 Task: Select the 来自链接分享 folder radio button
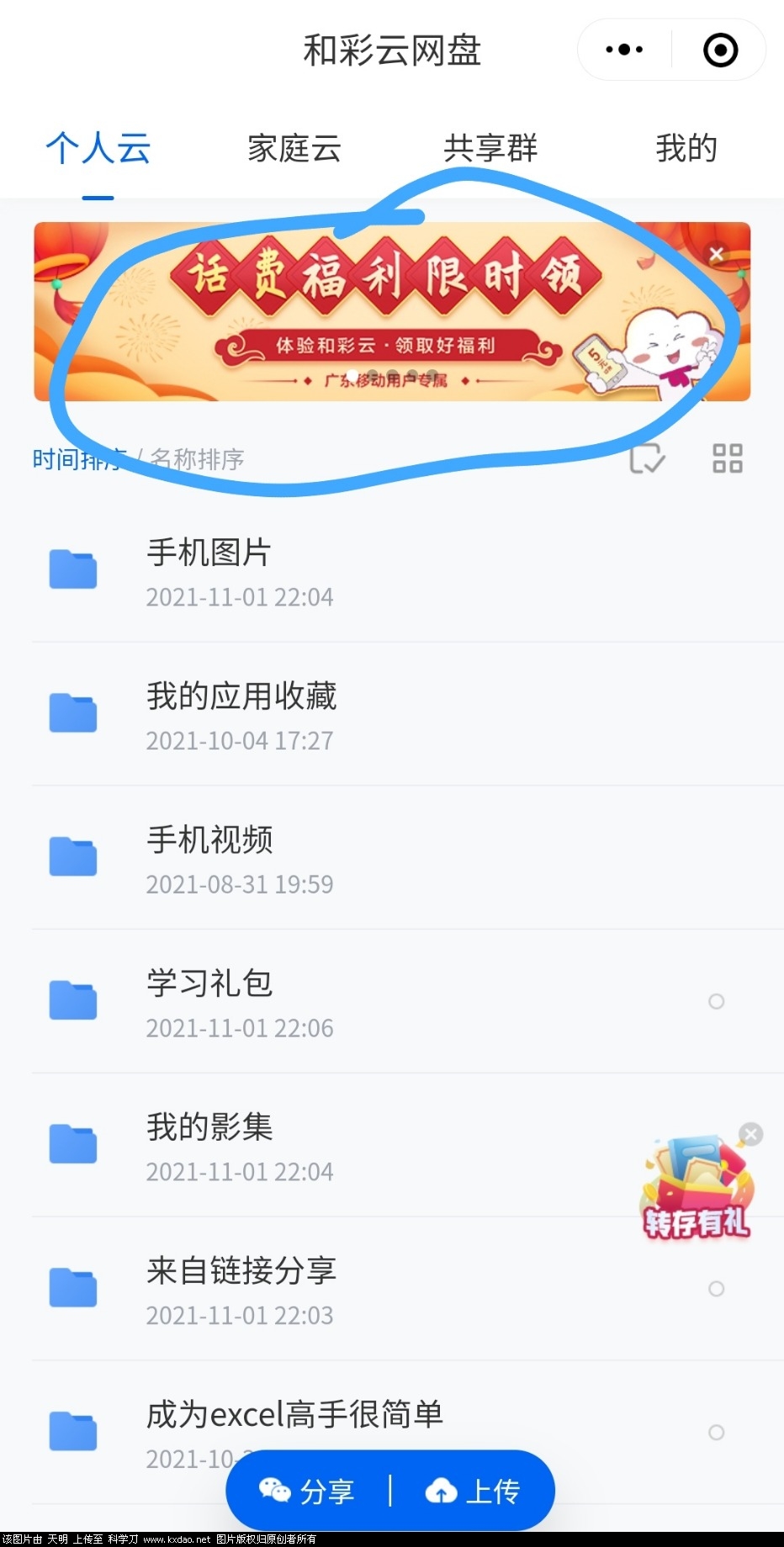716,1289
